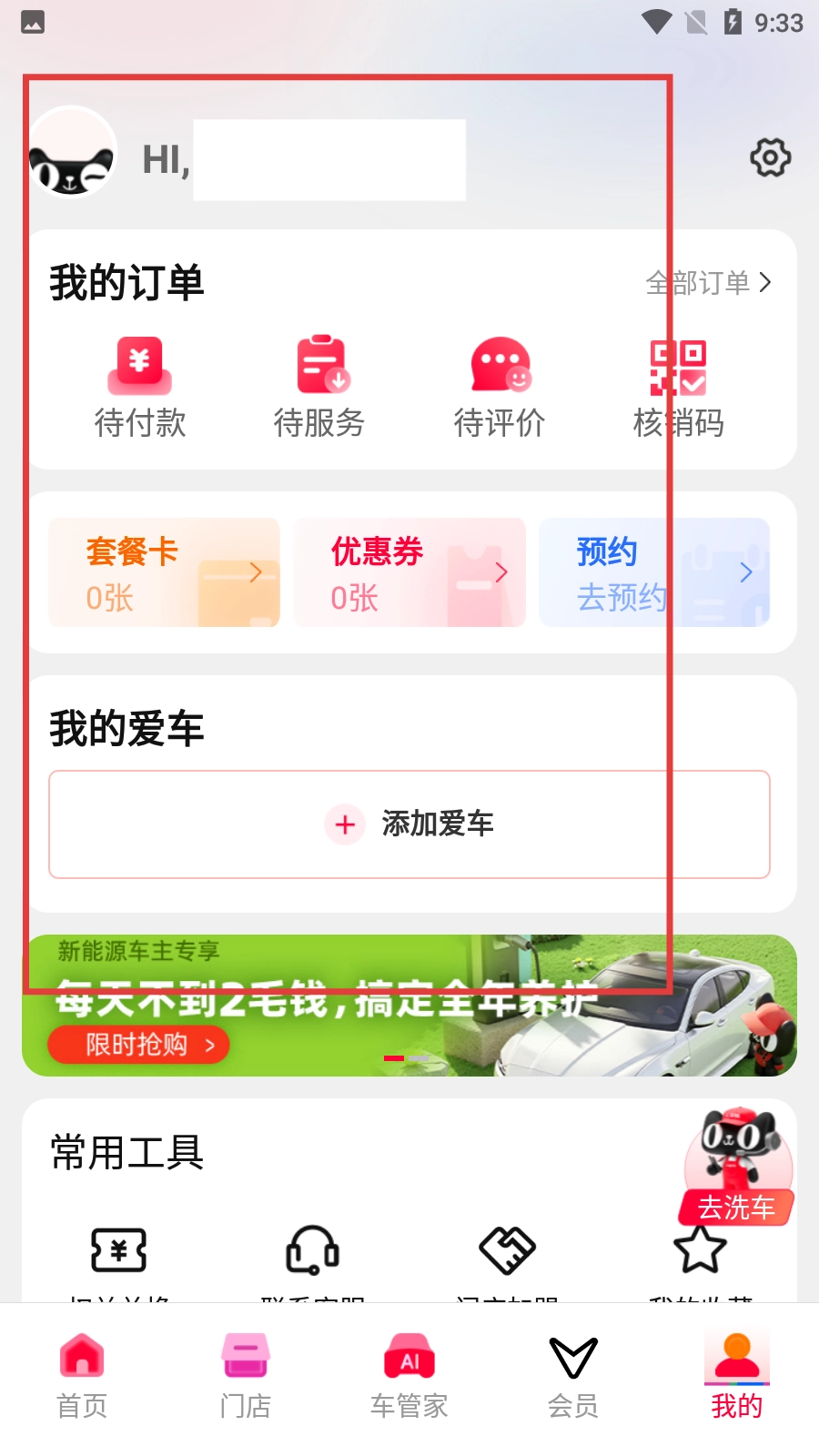Open the 套餐卡 card
The width and height of the screenshot is (819, 1456).
coord(165,572)
